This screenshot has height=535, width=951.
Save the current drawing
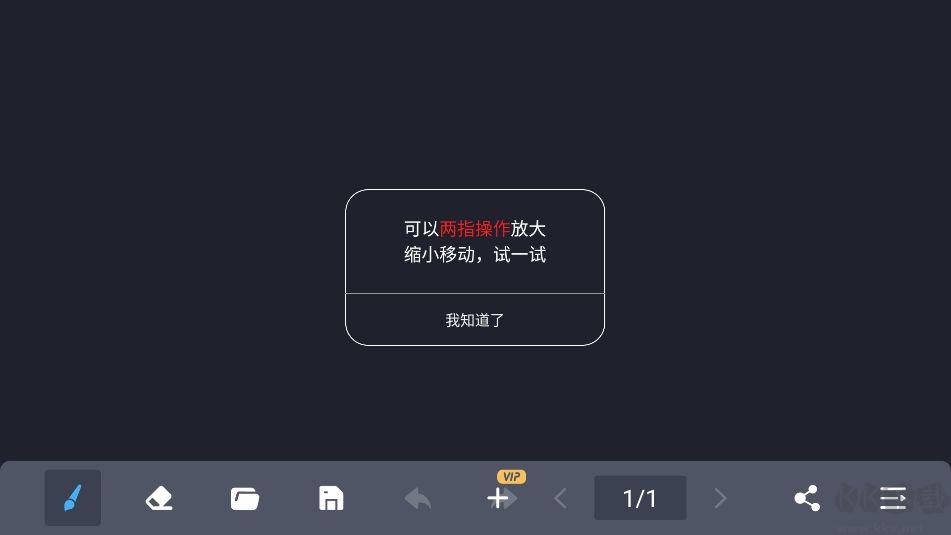tap(331, 498)
